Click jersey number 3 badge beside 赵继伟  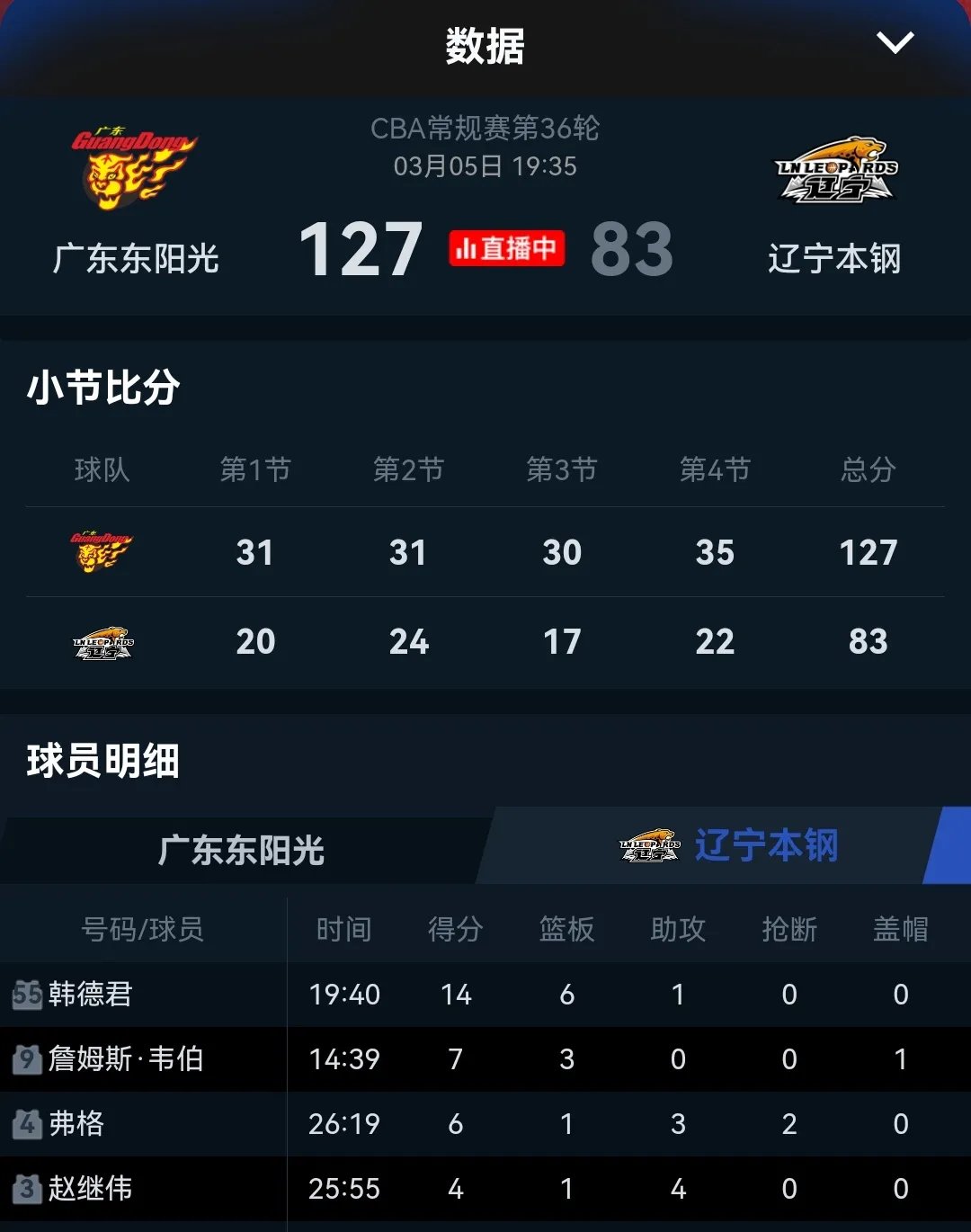27,1189
